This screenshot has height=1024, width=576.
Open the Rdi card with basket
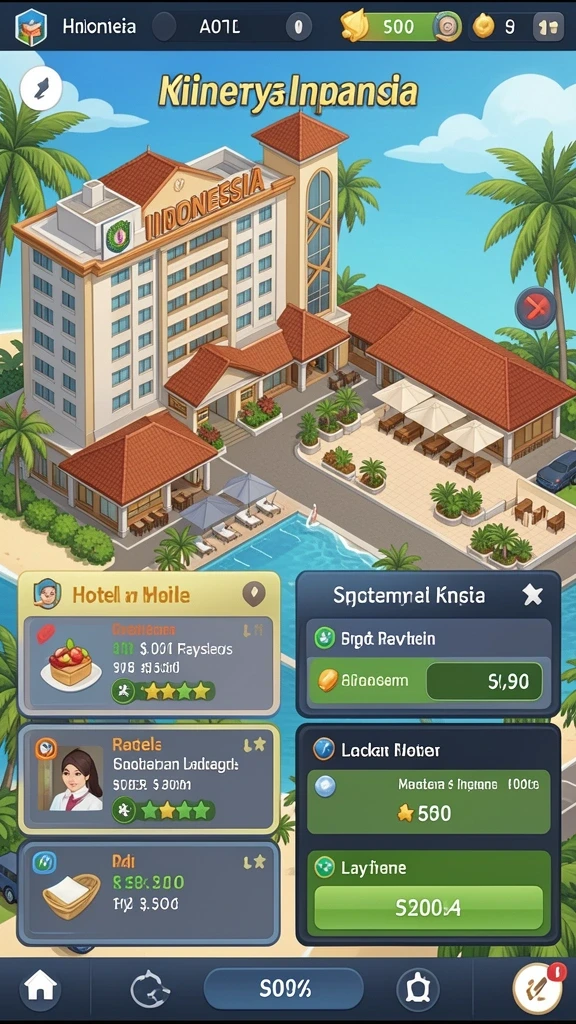pyautogui.click(x=150, y=892)
